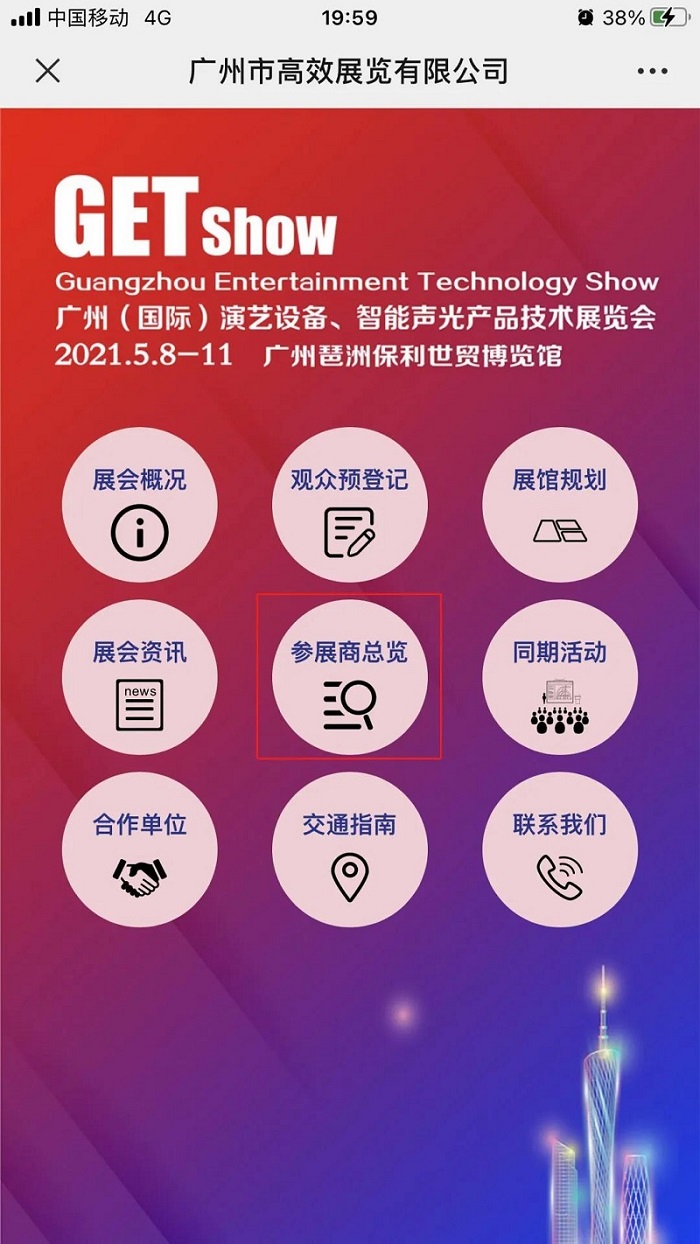
Task: Browse 参展商总览 exhibitor overview
Action: 350,678
